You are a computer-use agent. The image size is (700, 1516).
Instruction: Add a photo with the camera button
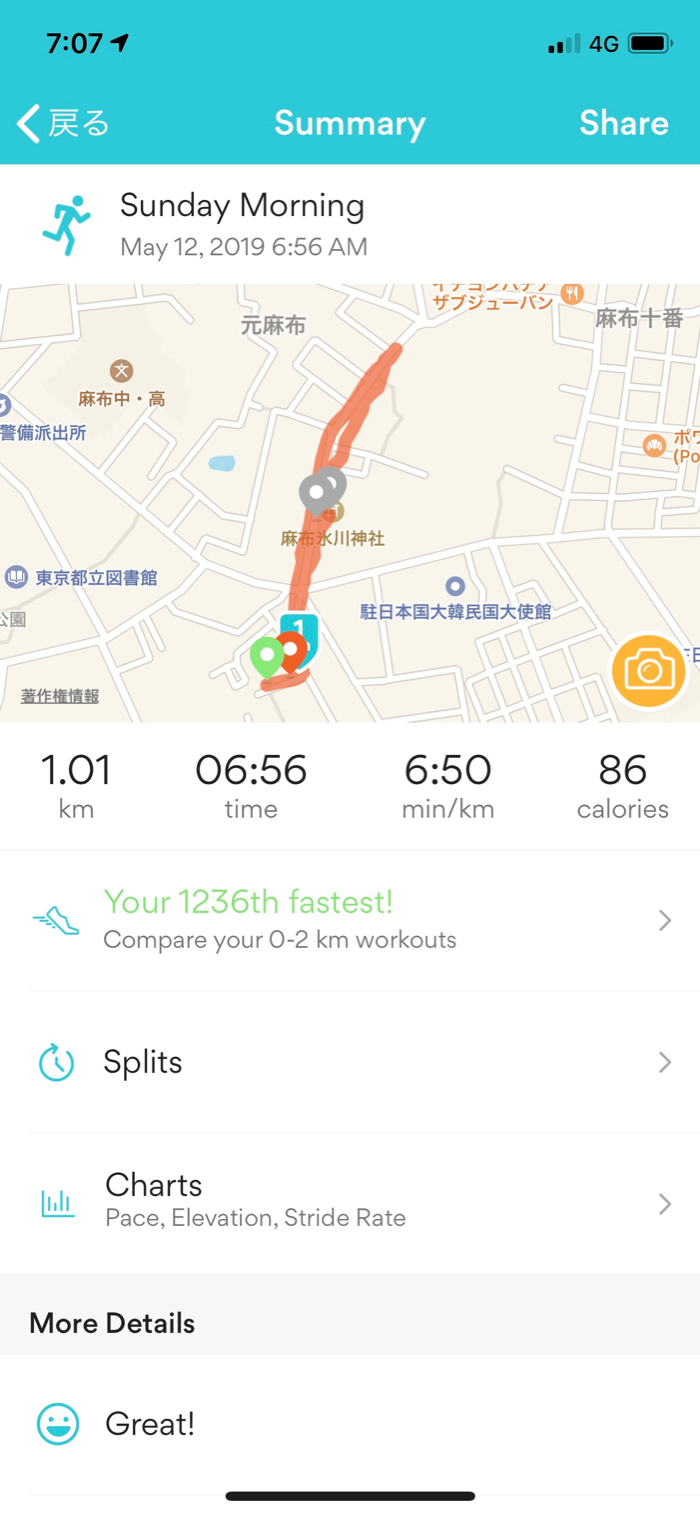[649, 671]
